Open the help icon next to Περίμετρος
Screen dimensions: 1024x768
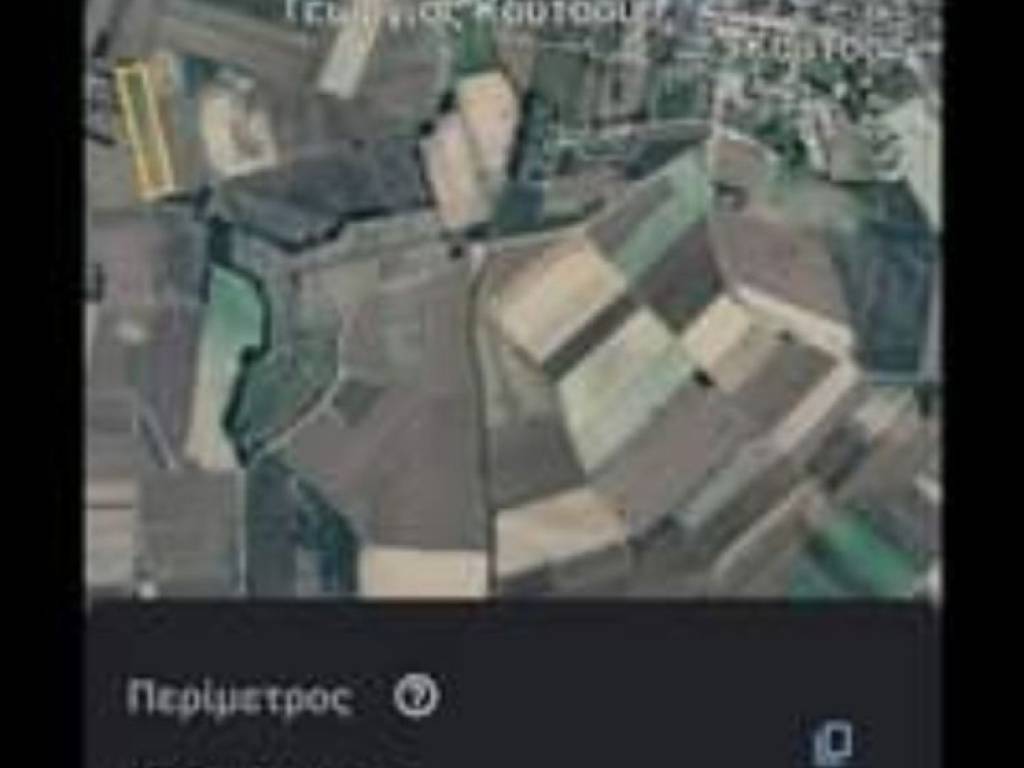[415, 696]
